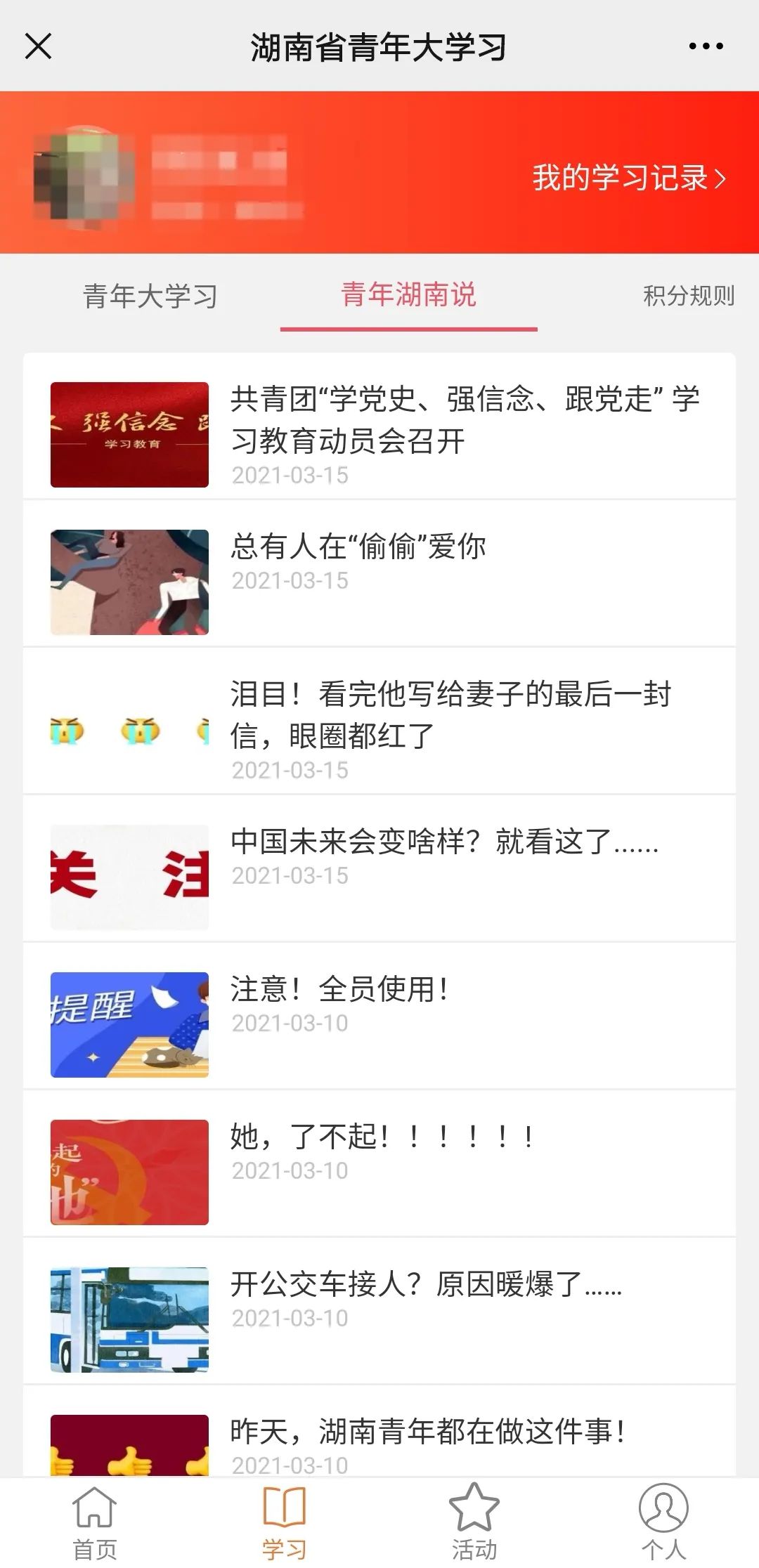The height and width of the screenshot is (1568, 759).
Task: Open the 首页 home icon
Action: 95,1517
